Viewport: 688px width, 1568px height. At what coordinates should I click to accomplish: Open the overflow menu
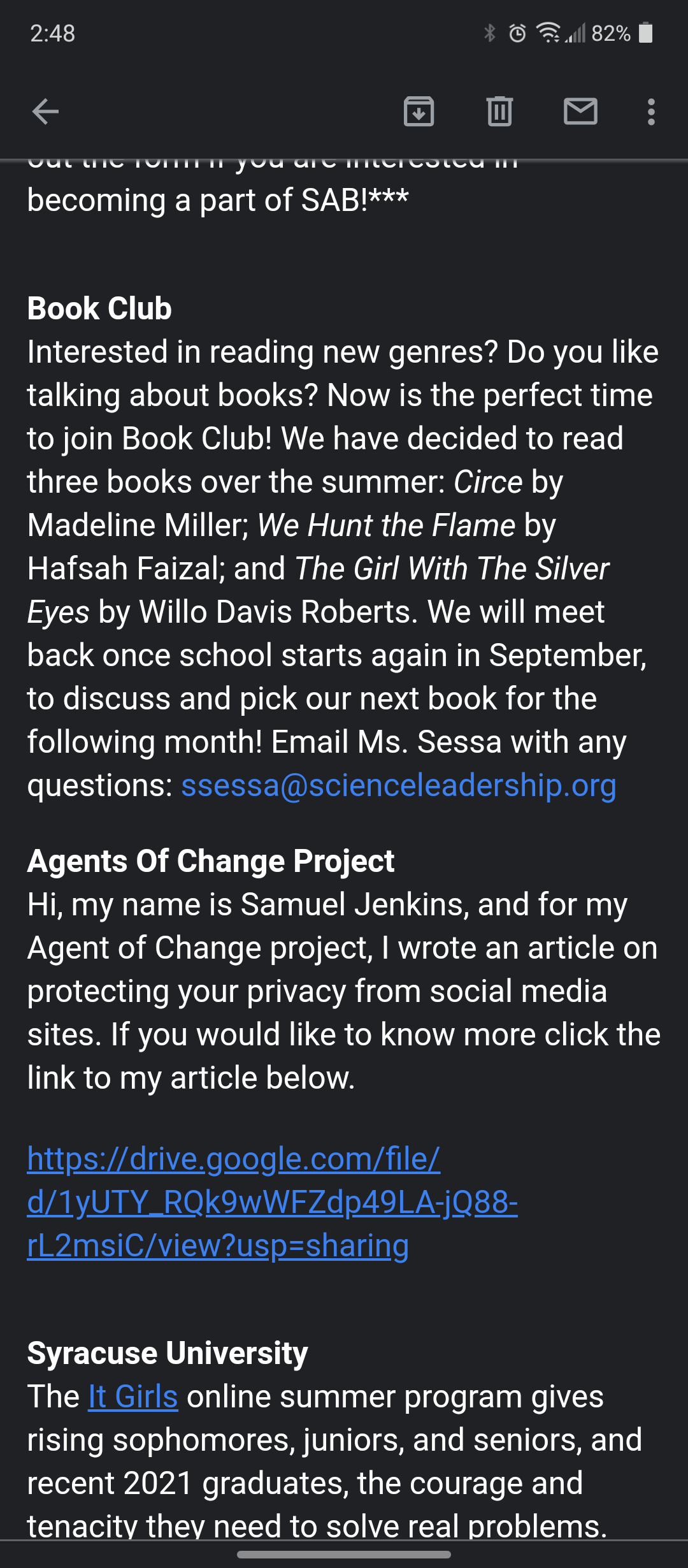coord(650,112)
